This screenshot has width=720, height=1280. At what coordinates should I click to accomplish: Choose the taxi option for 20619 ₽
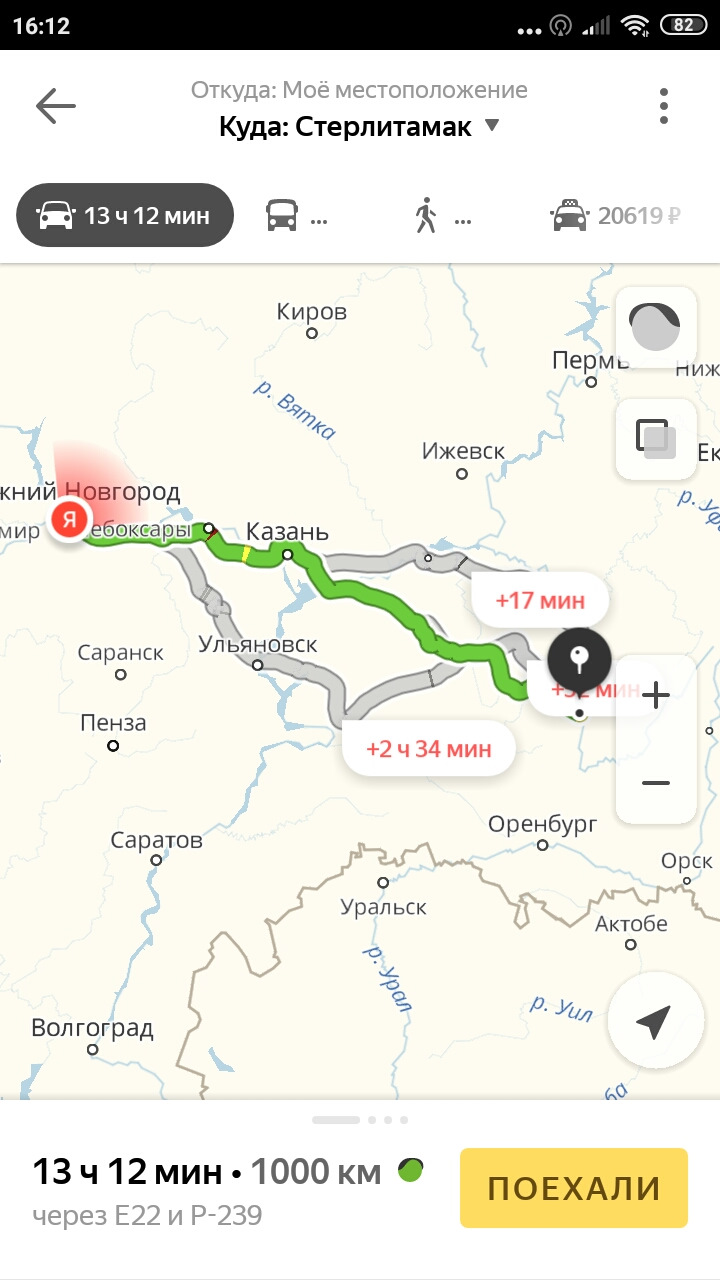(616, 215)
